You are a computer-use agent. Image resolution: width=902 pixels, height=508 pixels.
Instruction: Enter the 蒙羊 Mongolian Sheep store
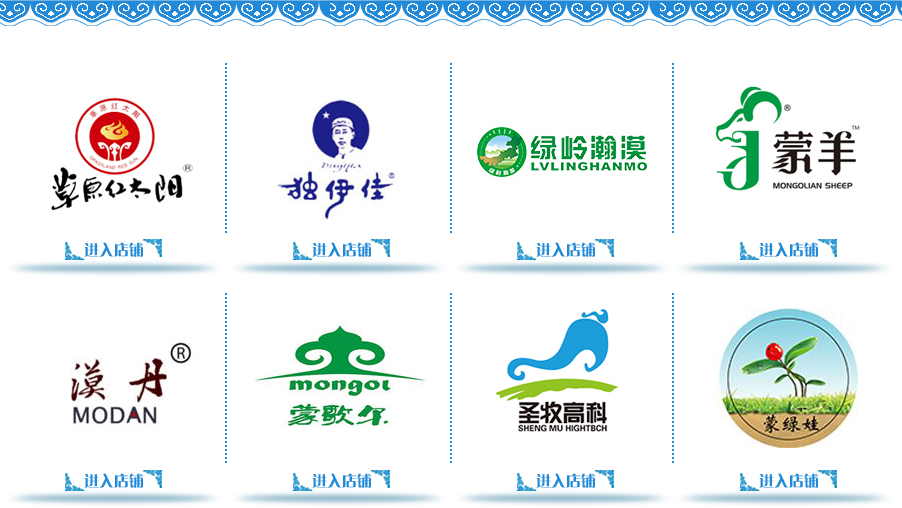[788, 249]
